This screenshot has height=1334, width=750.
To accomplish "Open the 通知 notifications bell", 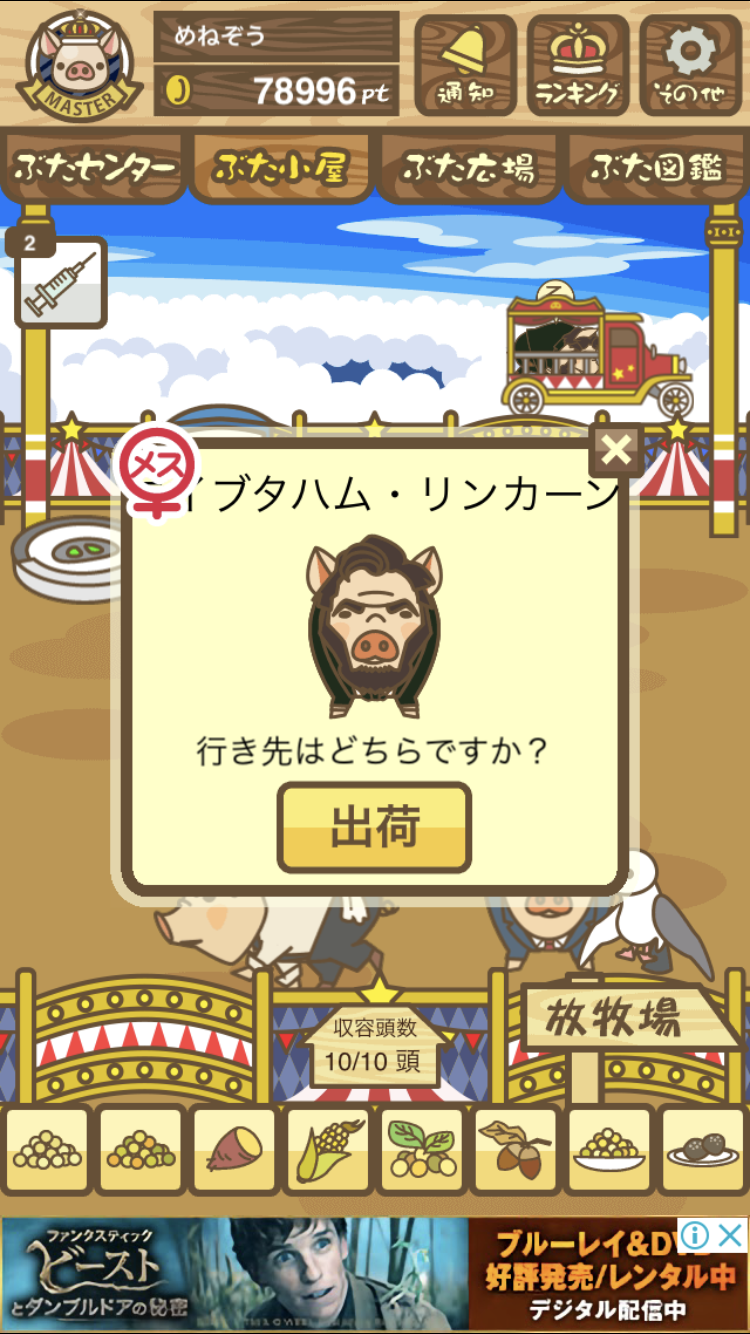I will 465,65.
